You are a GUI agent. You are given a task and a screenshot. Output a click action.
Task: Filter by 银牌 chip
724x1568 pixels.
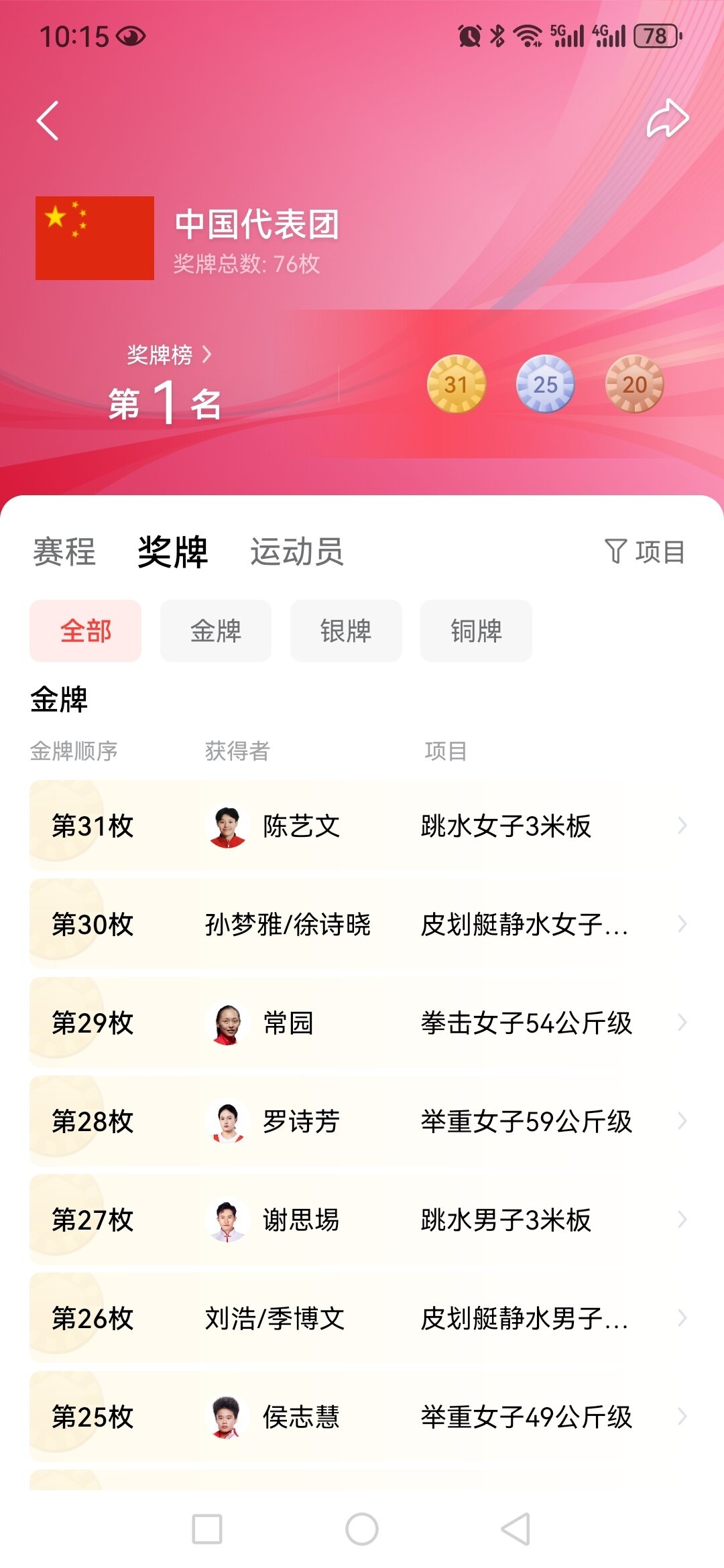pyautogui.click(x=346, y=631)
